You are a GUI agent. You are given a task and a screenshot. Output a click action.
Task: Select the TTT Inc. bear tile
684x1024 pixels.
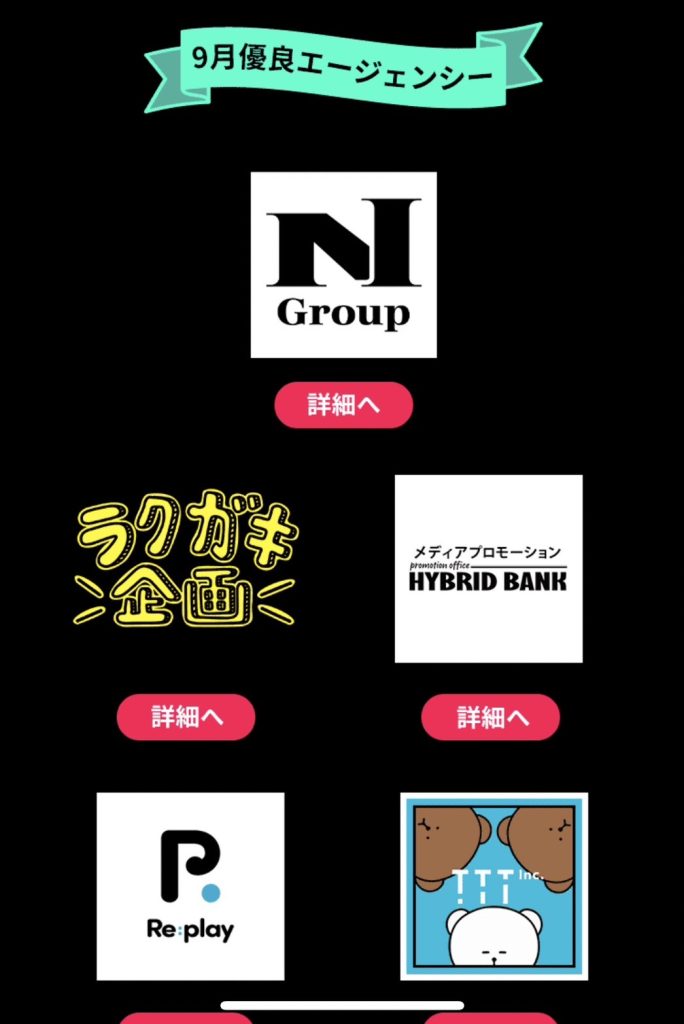point(494,886)
